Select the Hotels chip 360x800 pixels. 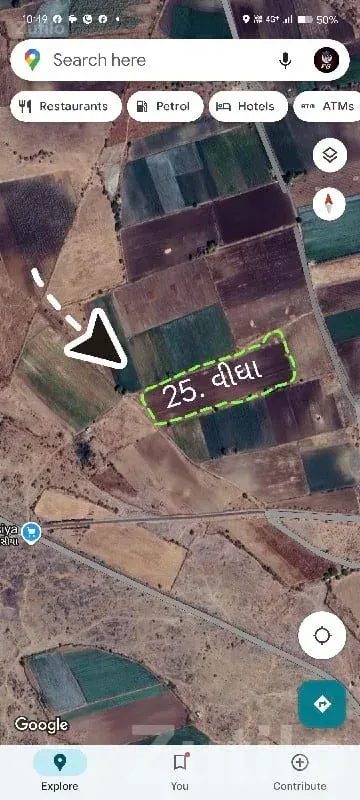[248, 106]
